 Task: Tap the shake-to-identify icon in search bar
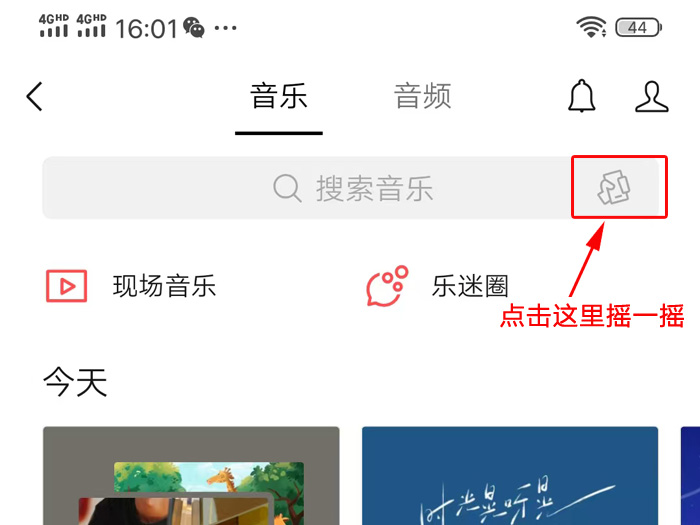pos(614,188)
